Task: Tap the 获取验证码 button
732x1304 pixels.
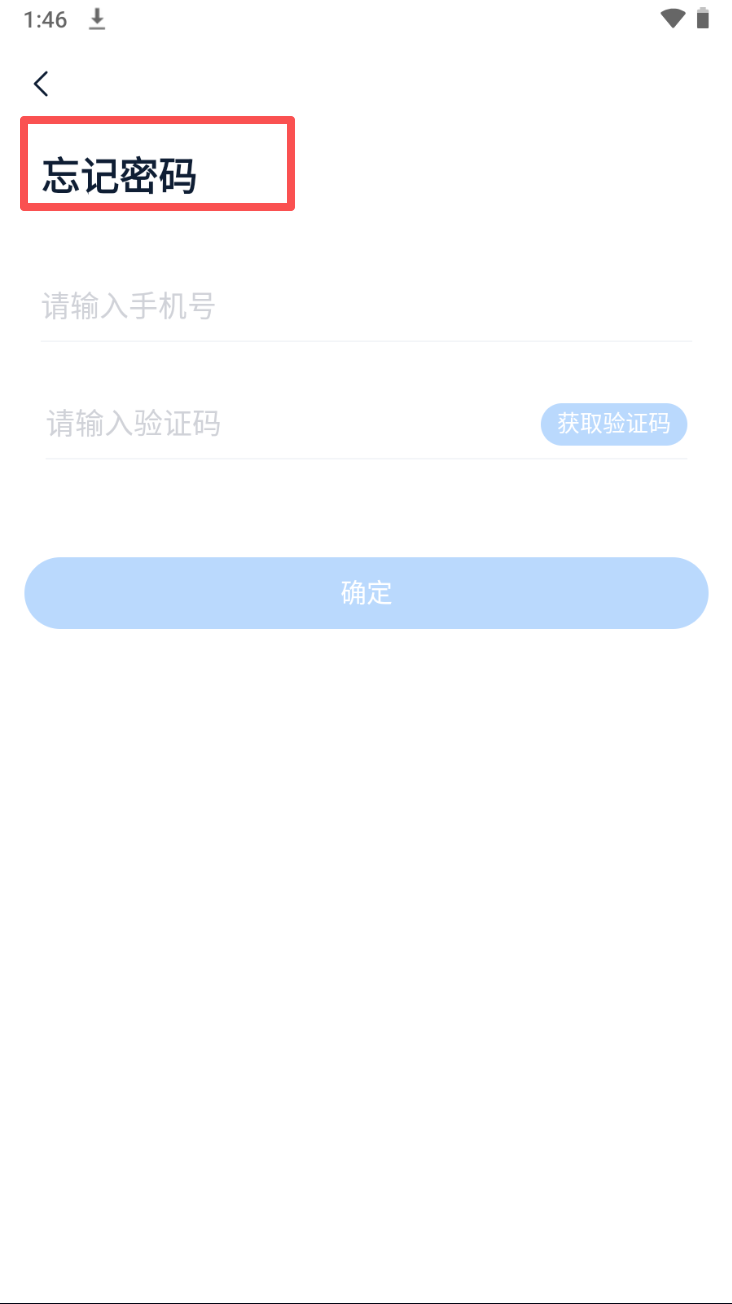Action: coord(614,424)
